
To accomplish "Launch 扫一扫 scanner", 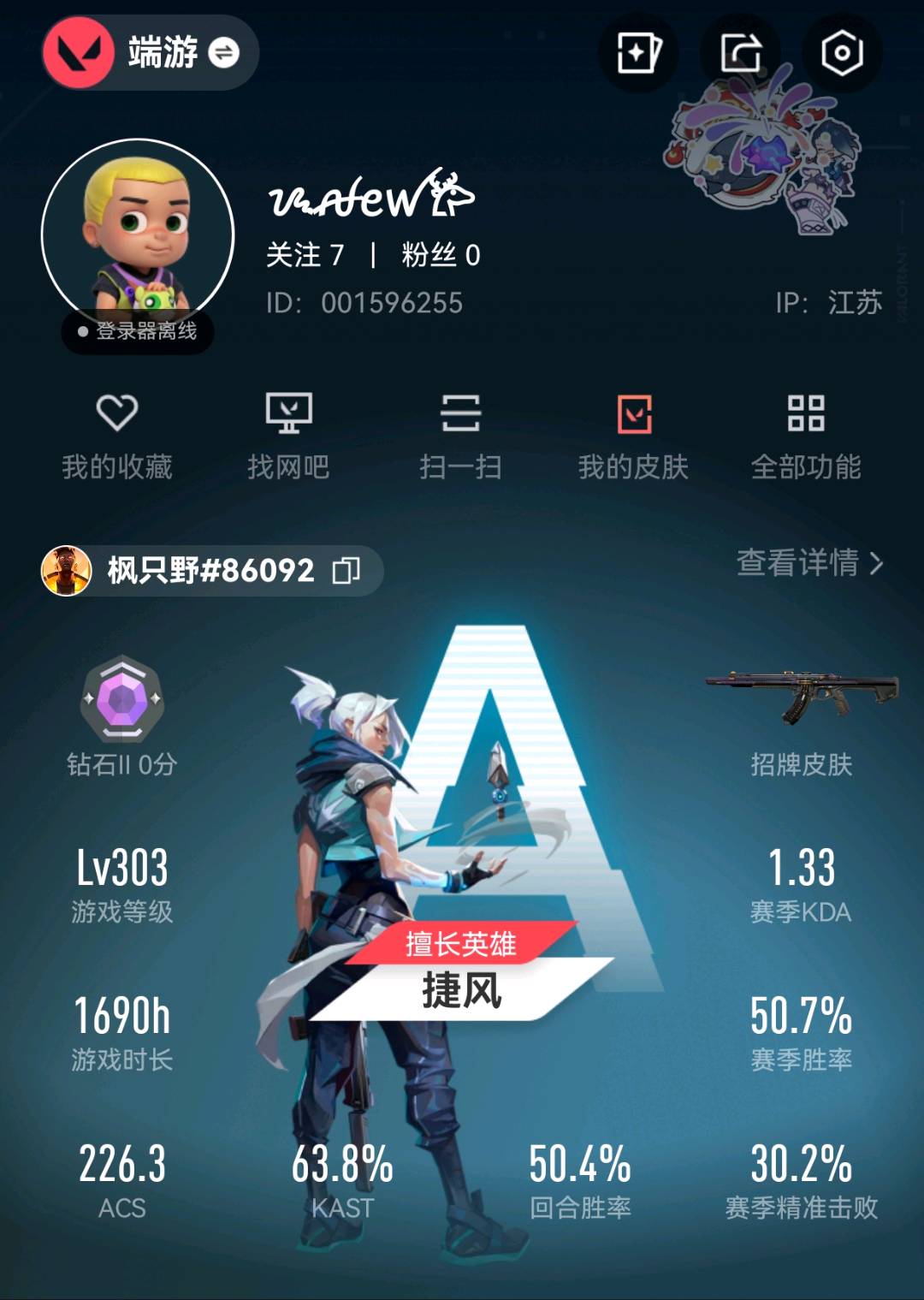I will pos(460,436).
